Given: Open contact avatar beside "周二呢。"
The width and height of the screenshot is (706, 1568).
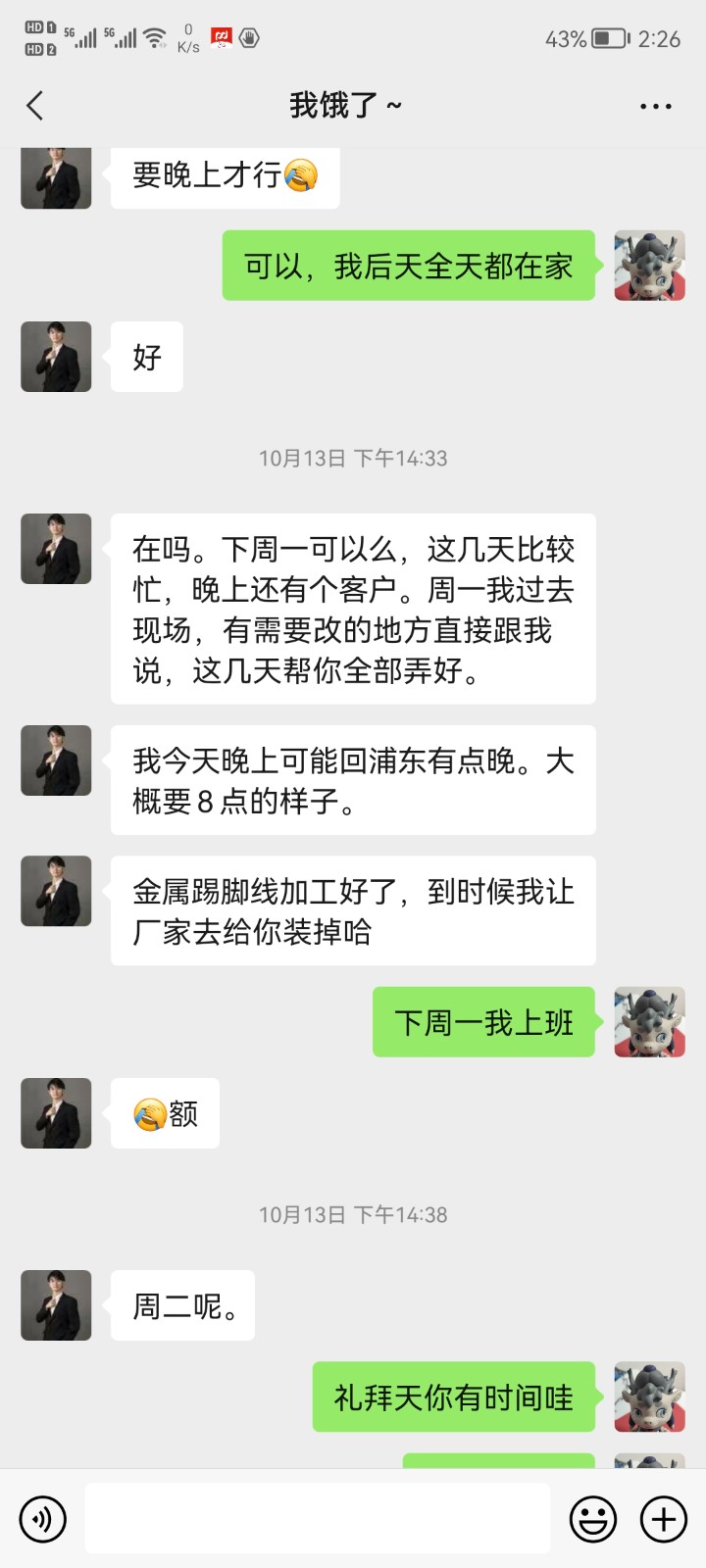Looking at the screenshot, I should click(x=56, y=1305).
